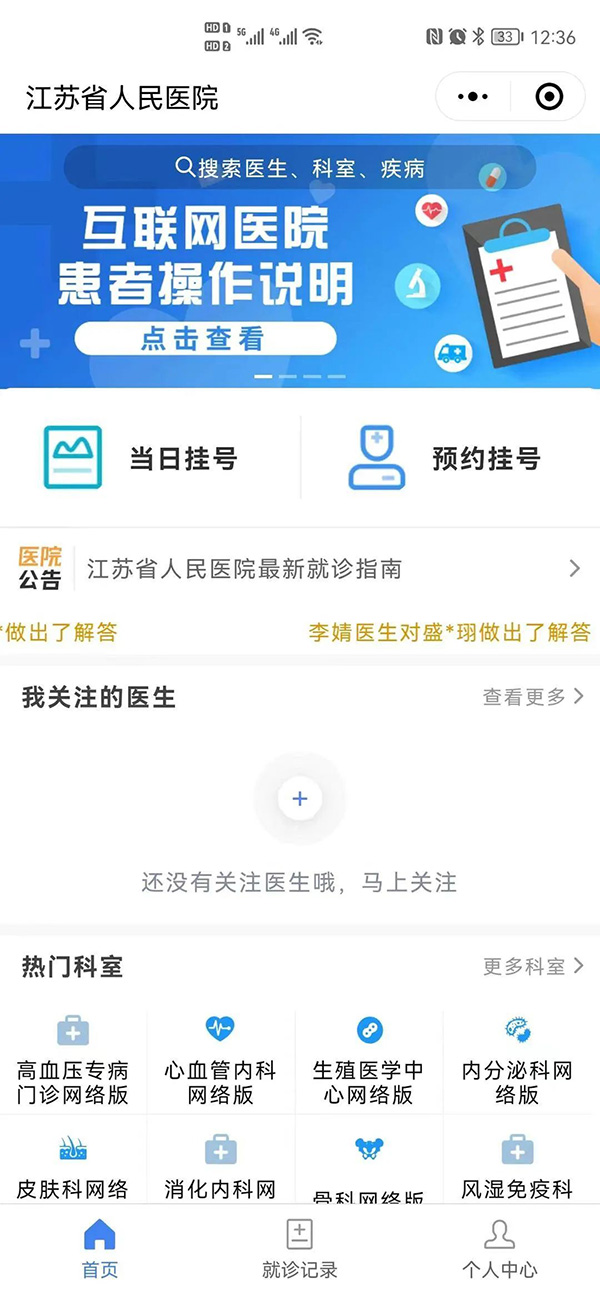Open 预约挂号 appointment registration
600x1291 pixels.
point(450,458)
